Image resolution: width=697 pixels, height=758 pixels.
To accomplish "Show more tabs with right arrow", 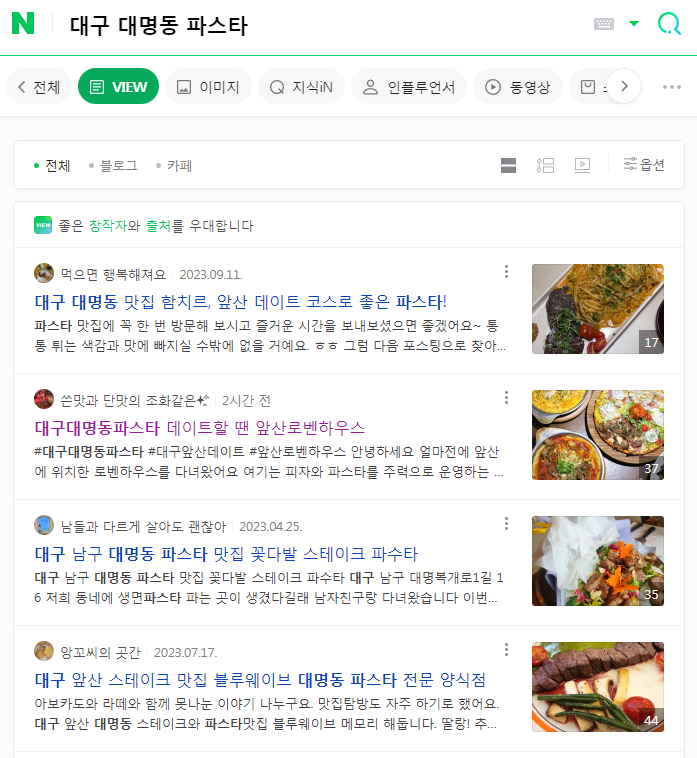I will click(x=624, y=87).
